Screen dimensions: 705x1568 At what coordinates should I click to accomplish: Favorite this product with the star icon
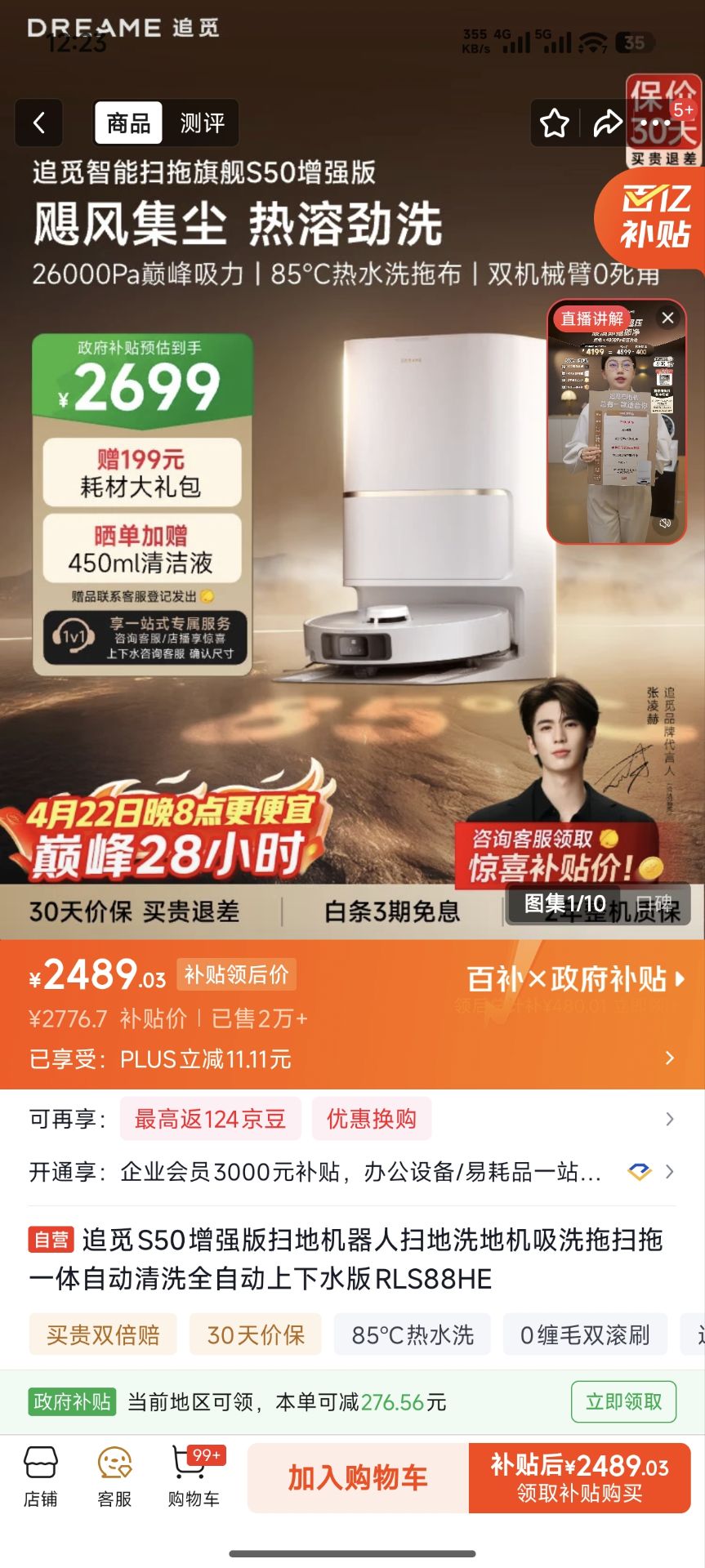(x=555, y=123)
